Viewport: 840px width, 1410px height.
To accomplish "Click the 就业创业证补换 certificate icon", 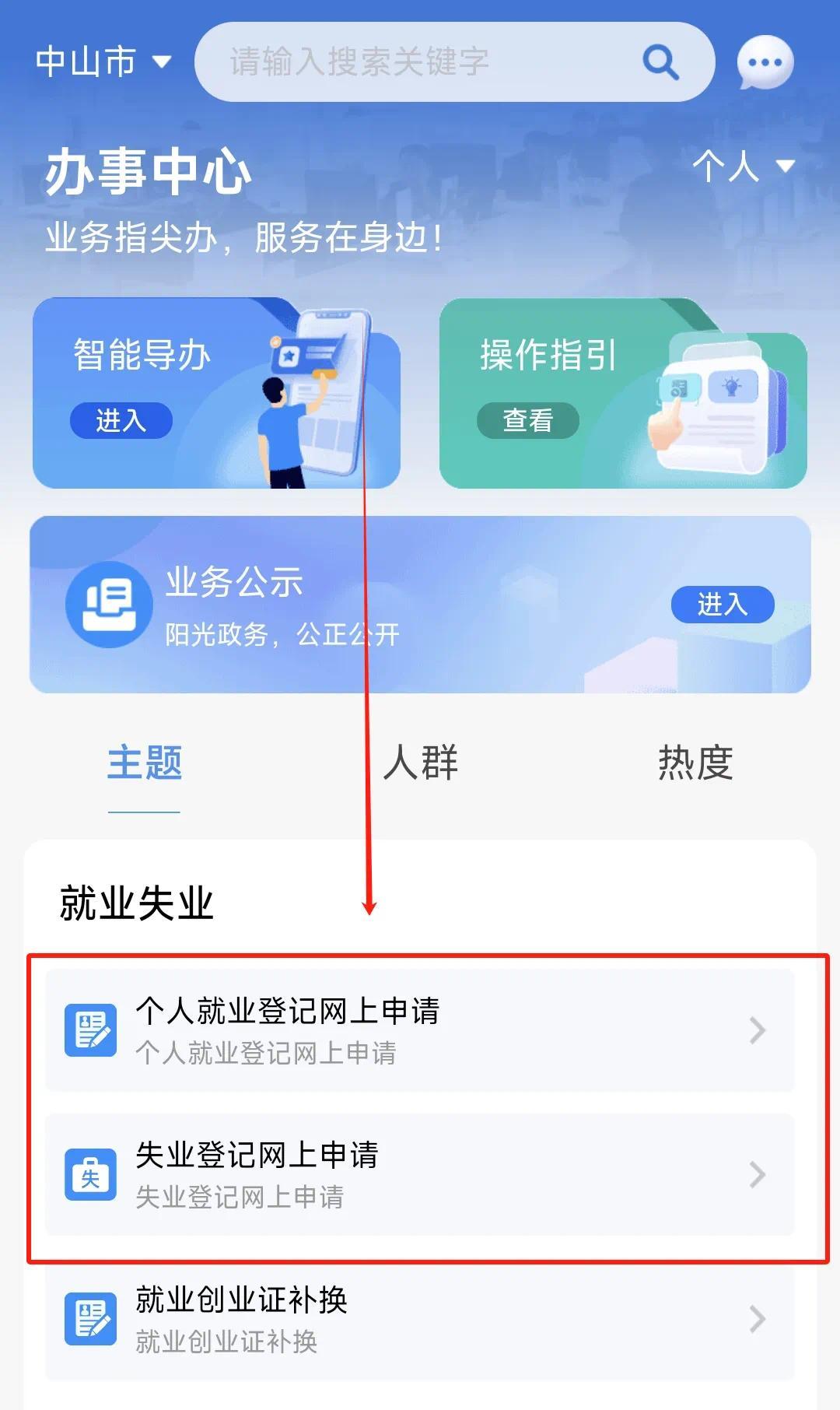I will [91, 1321].
